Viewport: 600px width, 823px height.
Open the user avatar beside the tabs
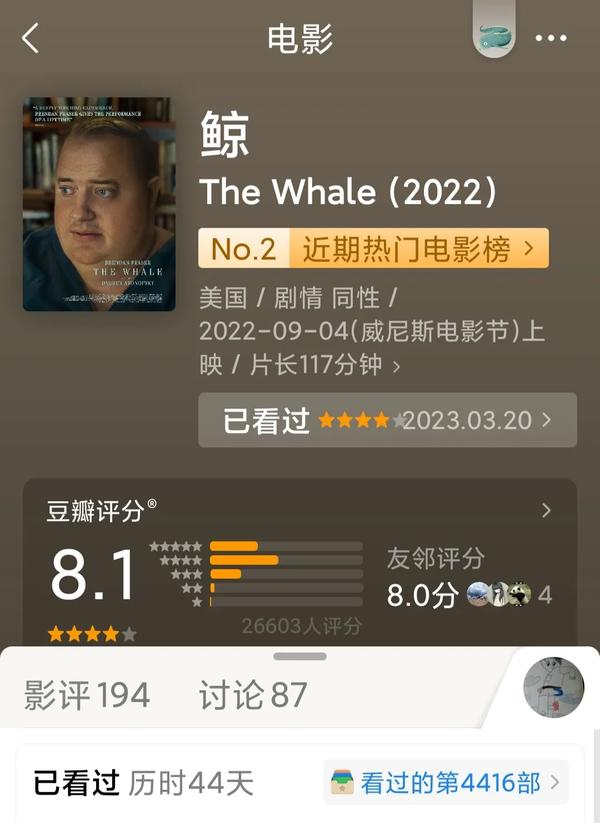point(553,687)
